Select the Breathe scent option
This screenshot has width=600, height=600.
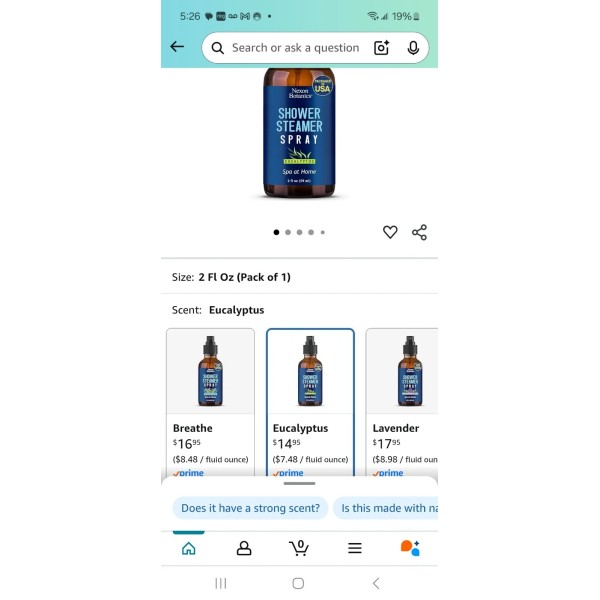point(210,402)
